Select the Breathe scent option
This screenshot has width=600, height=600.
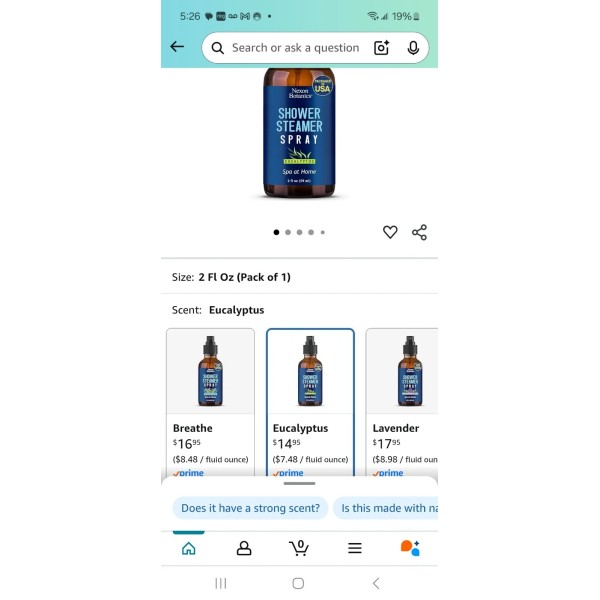point(210,402)
